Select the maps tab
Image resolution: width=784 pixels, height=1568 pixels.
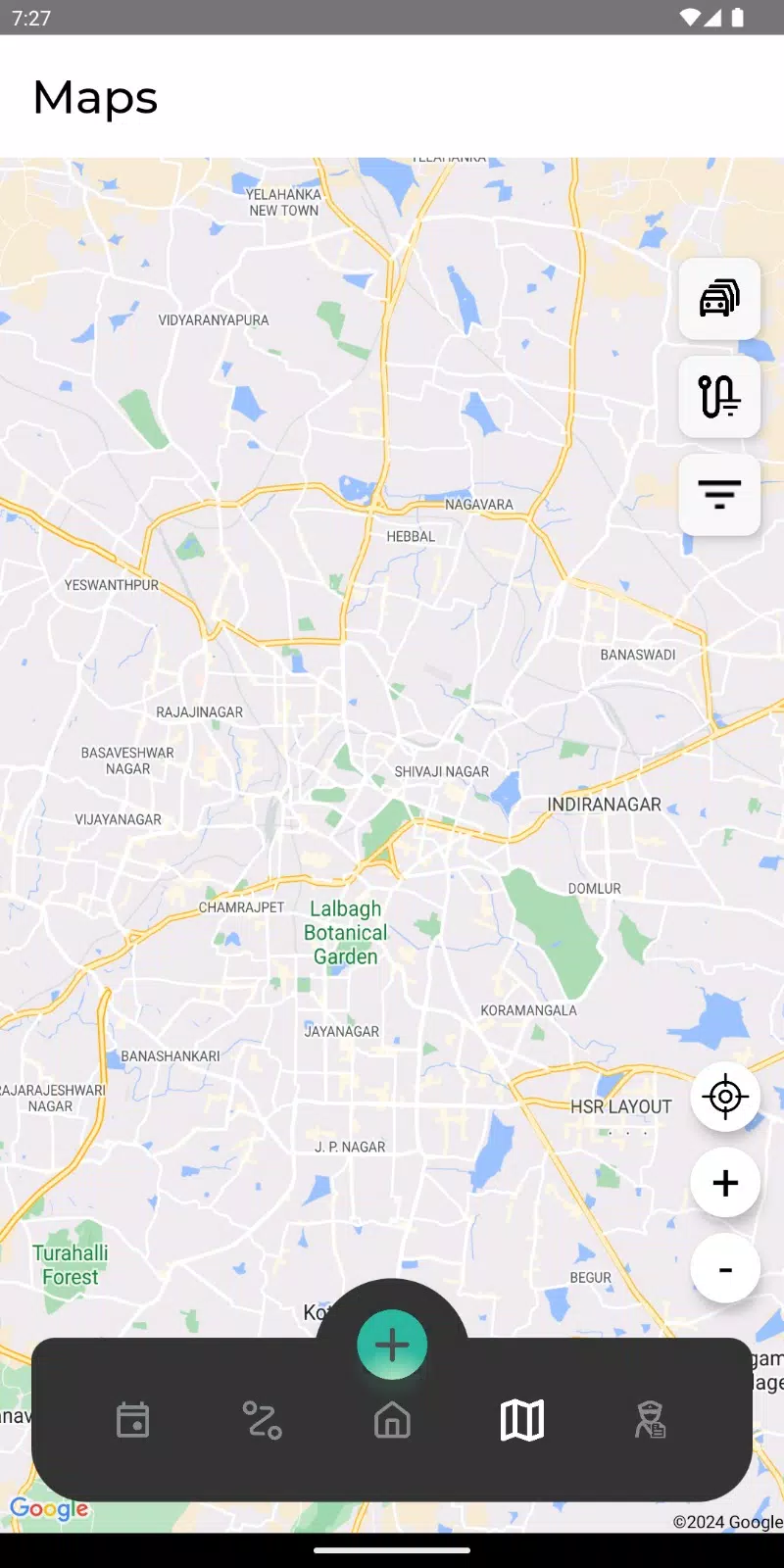(521, 1420)
